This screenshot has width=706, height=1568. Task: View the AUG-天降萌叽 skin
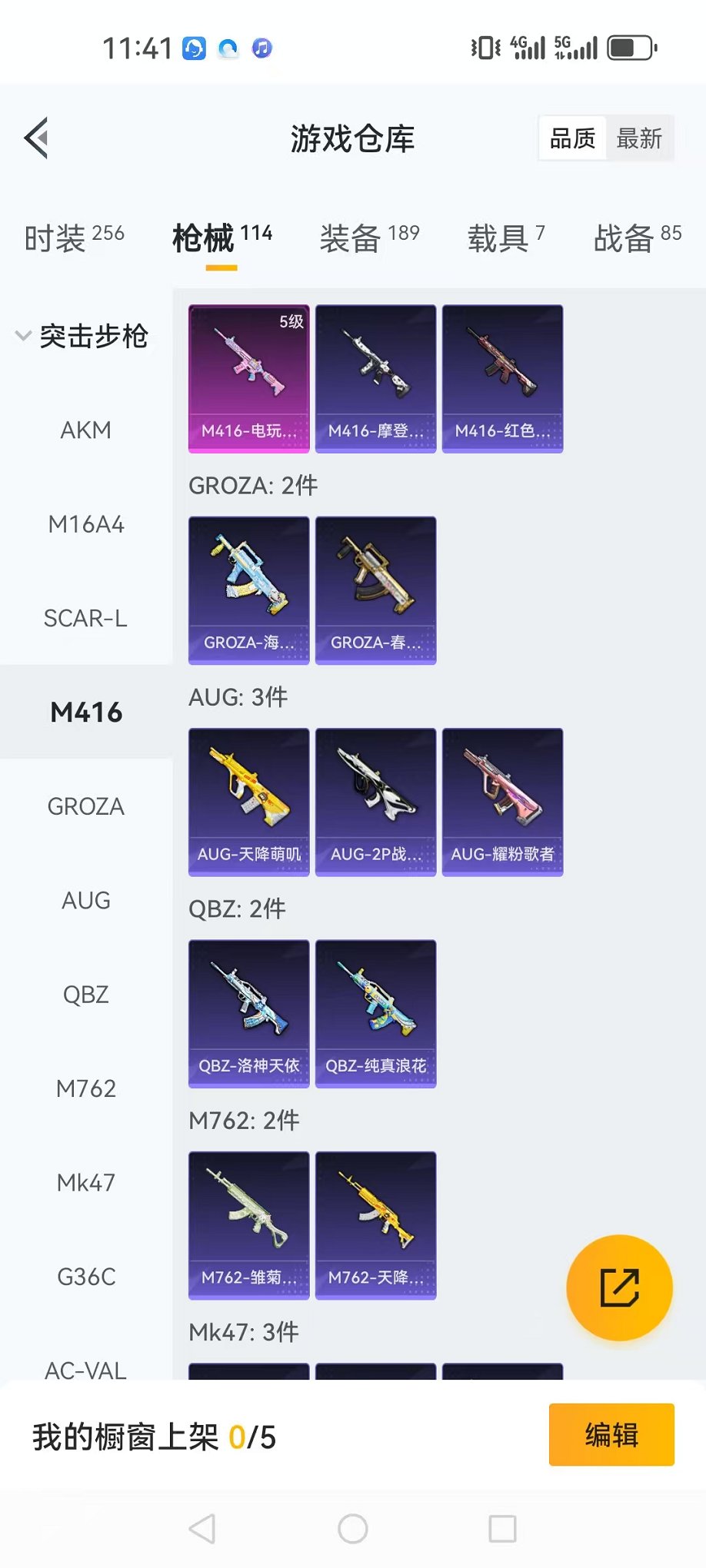pos(248,802)
